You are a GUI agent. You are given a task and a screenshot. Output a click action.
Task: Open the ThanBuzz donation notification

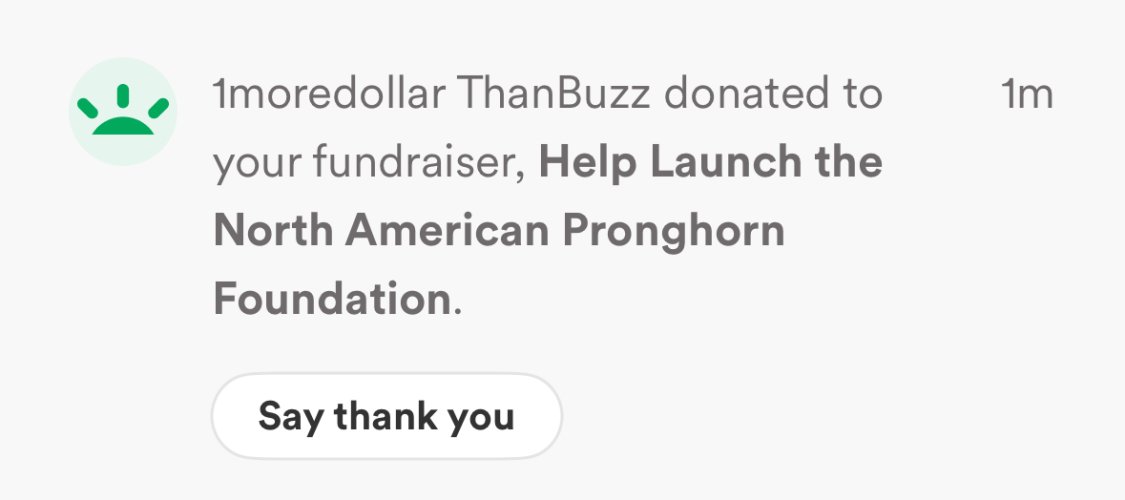click(547, 197)
